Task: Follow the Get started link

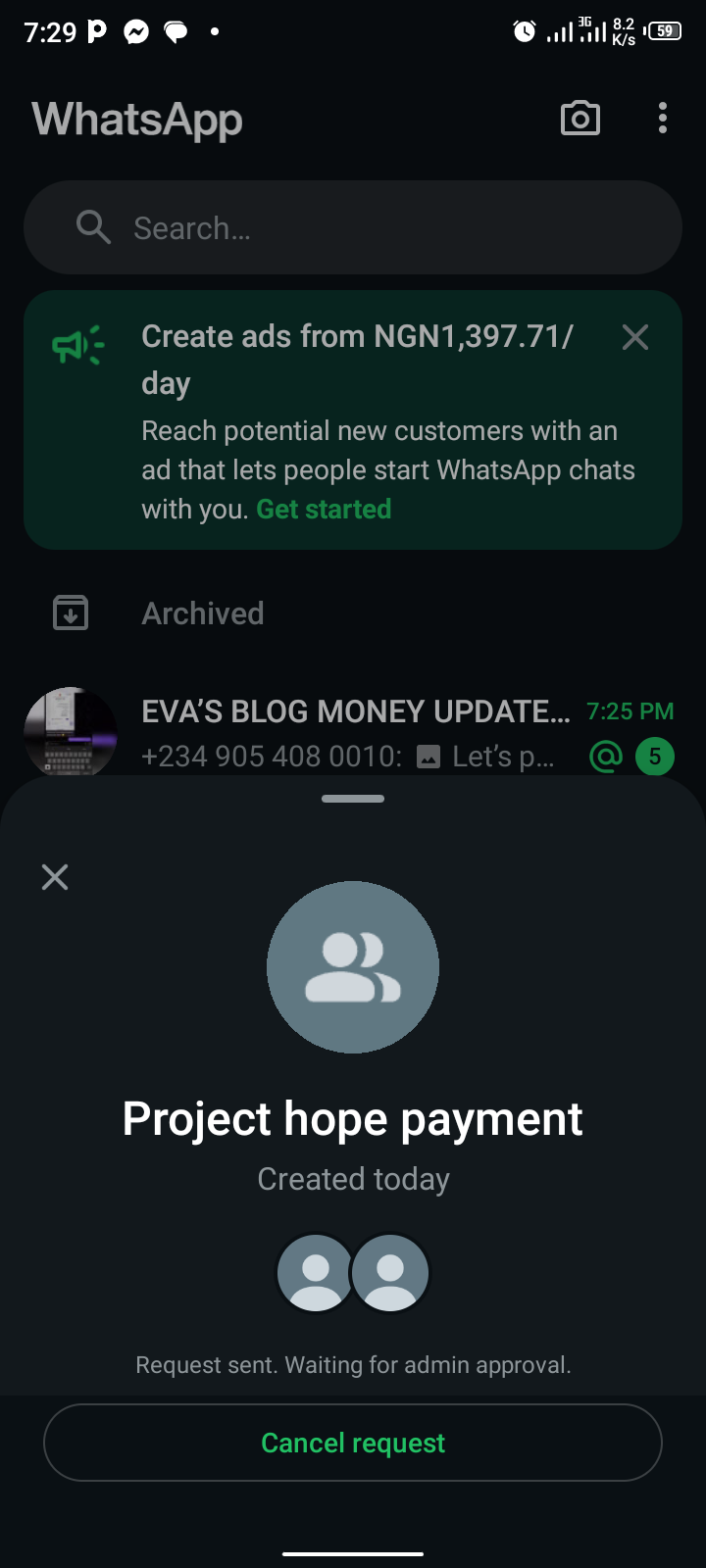Action: pos(324,510)
